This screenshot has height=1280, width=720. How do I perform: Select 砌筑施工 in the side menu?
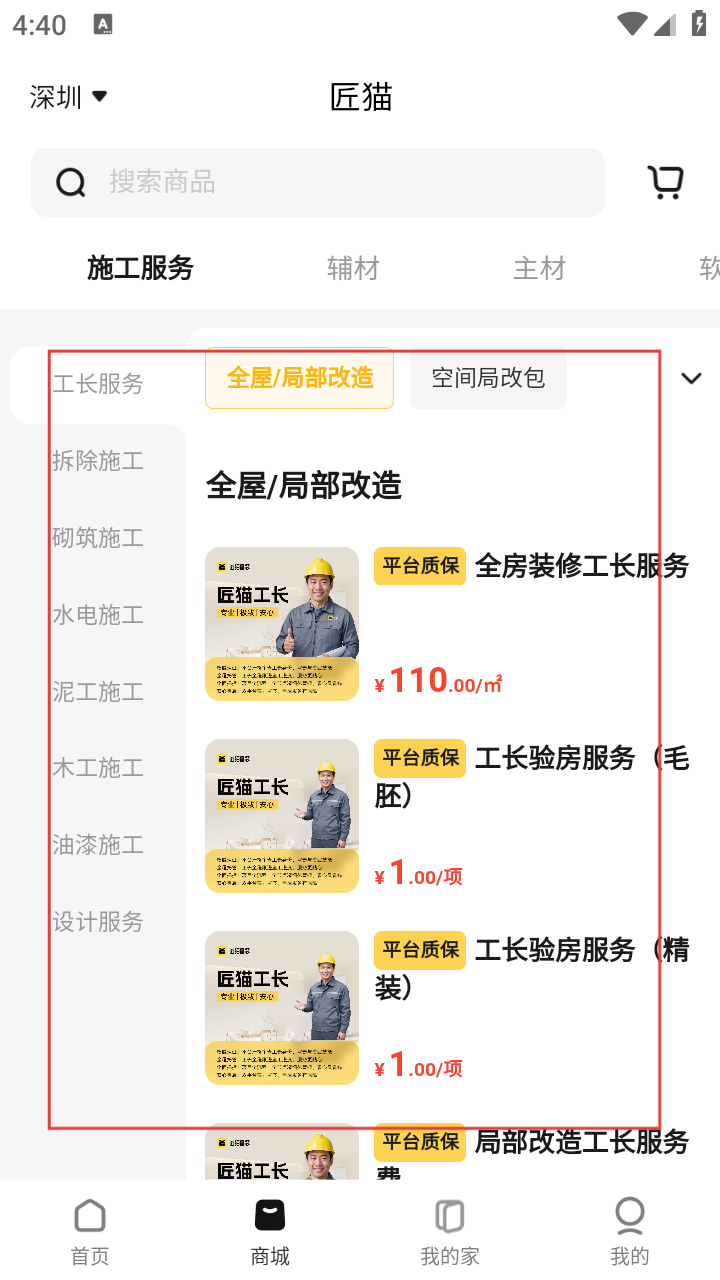[x=98, y=538]
